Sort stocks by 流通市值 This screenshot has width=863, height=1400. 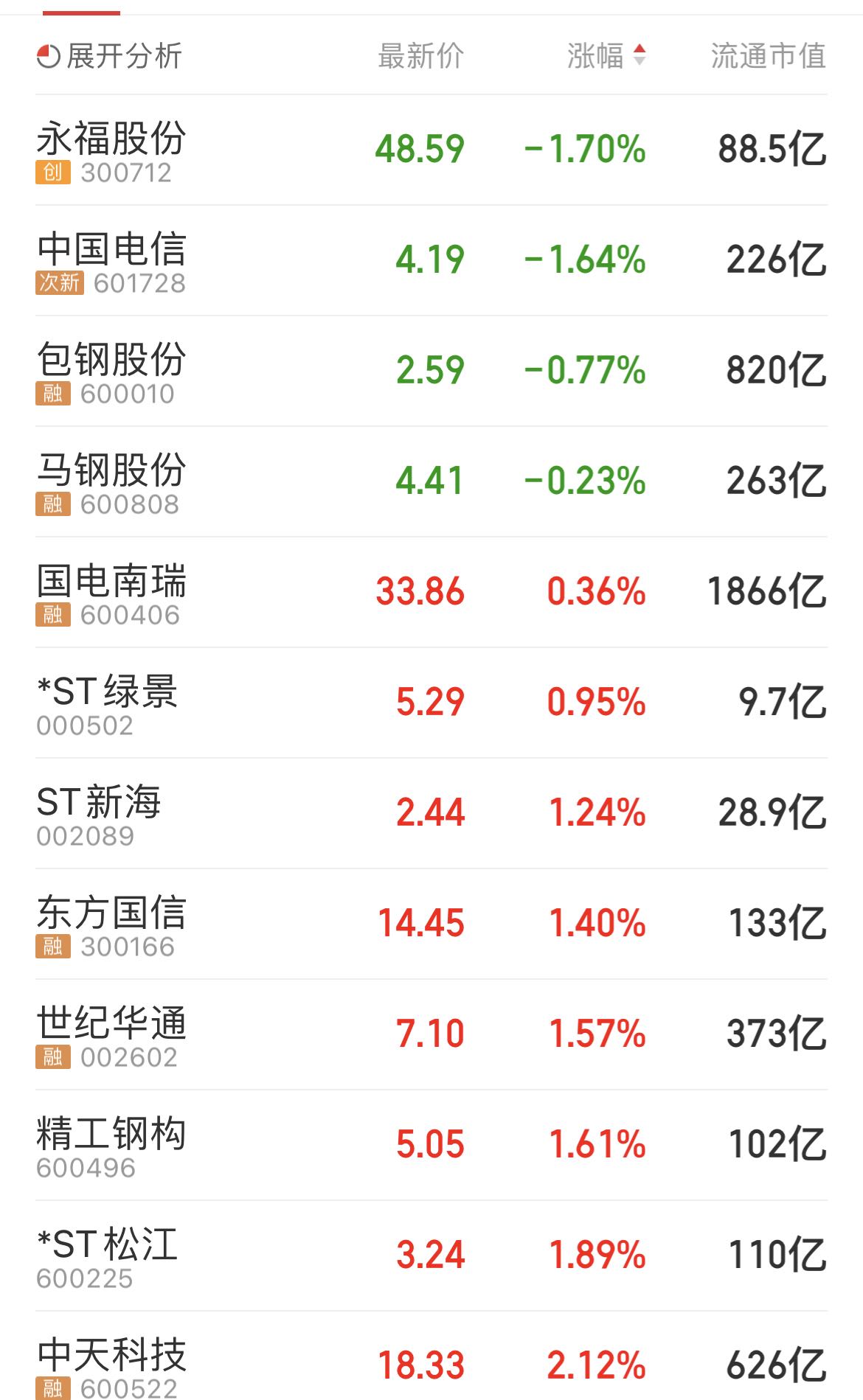coord(768,56)
